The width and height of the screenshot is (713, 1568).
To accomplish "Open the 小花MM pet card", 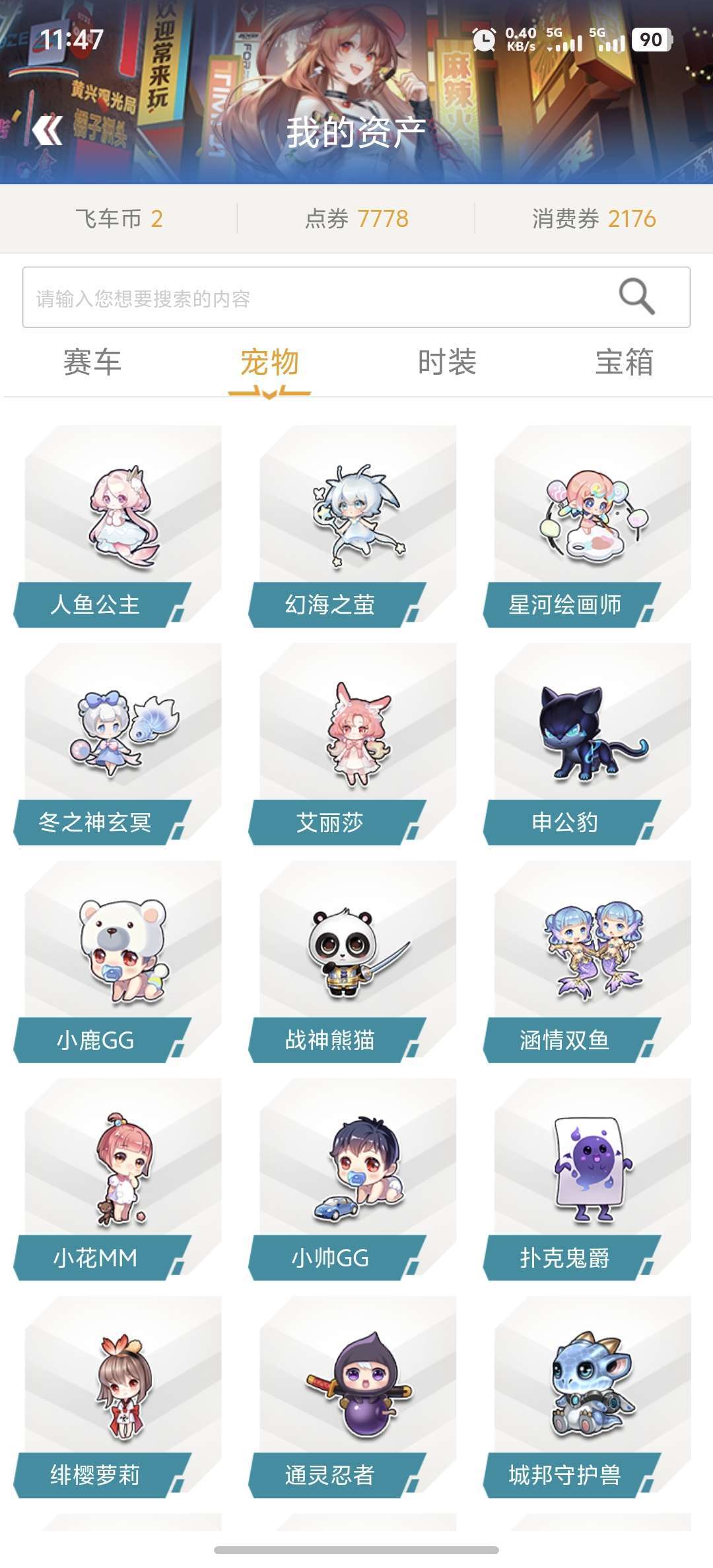I will (x=118, y=1180).
